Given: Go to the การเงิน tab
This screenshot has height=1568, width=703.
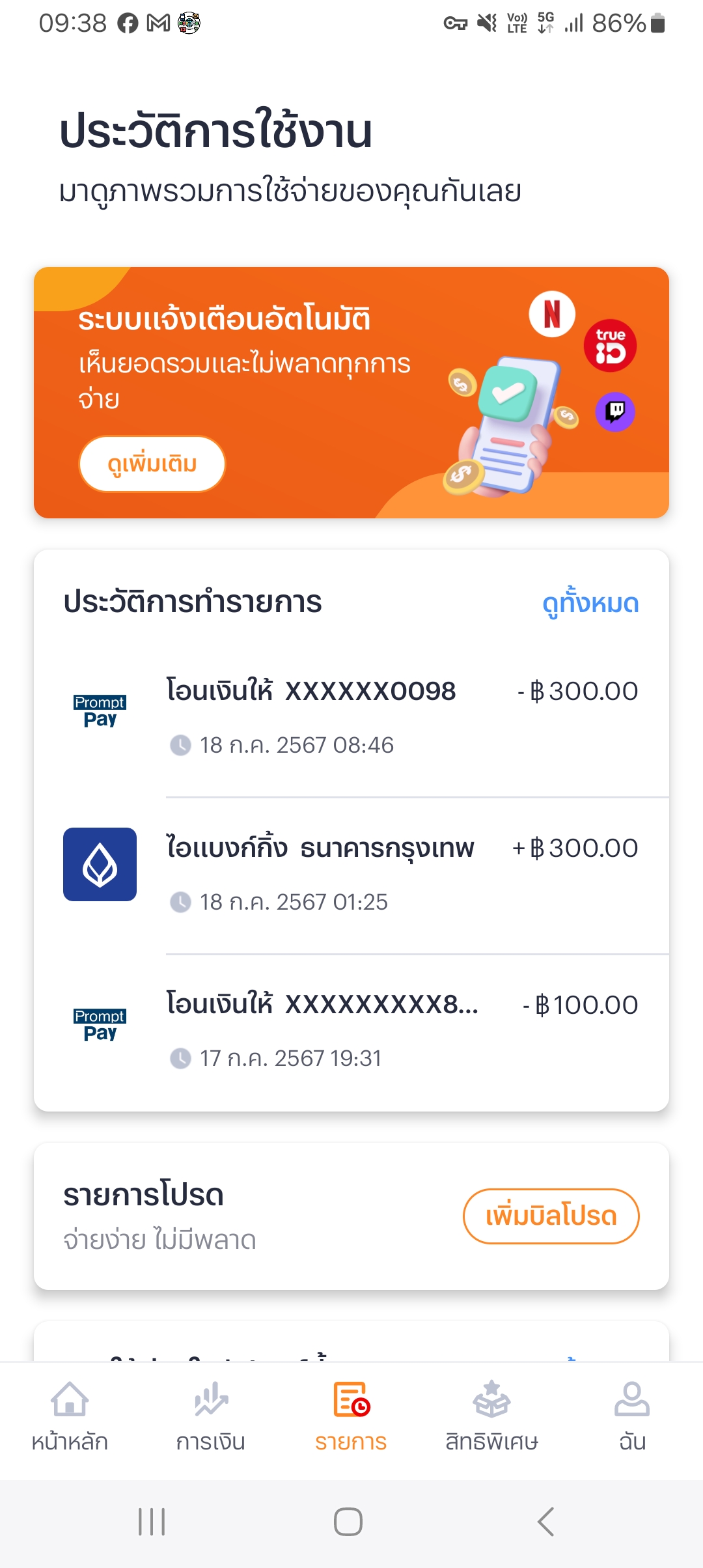Looking at the screenshot, I should pos(210,1417).
